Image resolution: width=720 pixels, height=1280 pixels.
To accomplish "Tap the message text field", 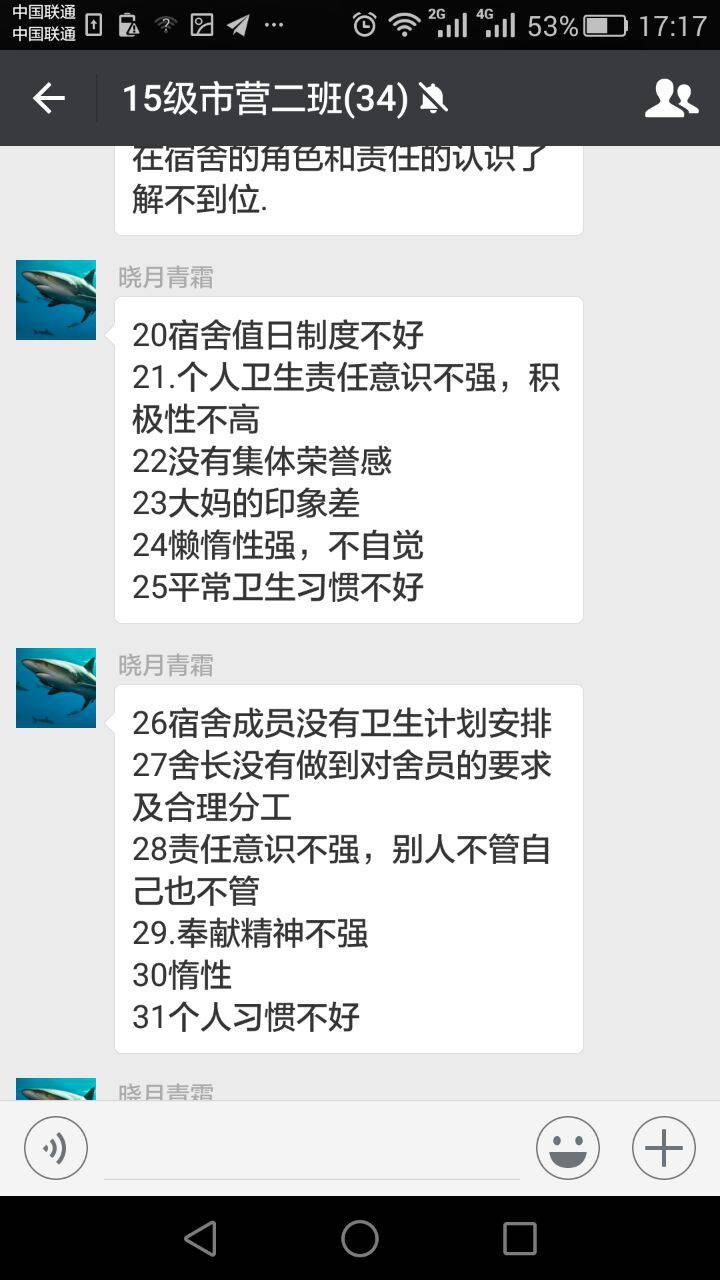I will tap(312, 1150).
